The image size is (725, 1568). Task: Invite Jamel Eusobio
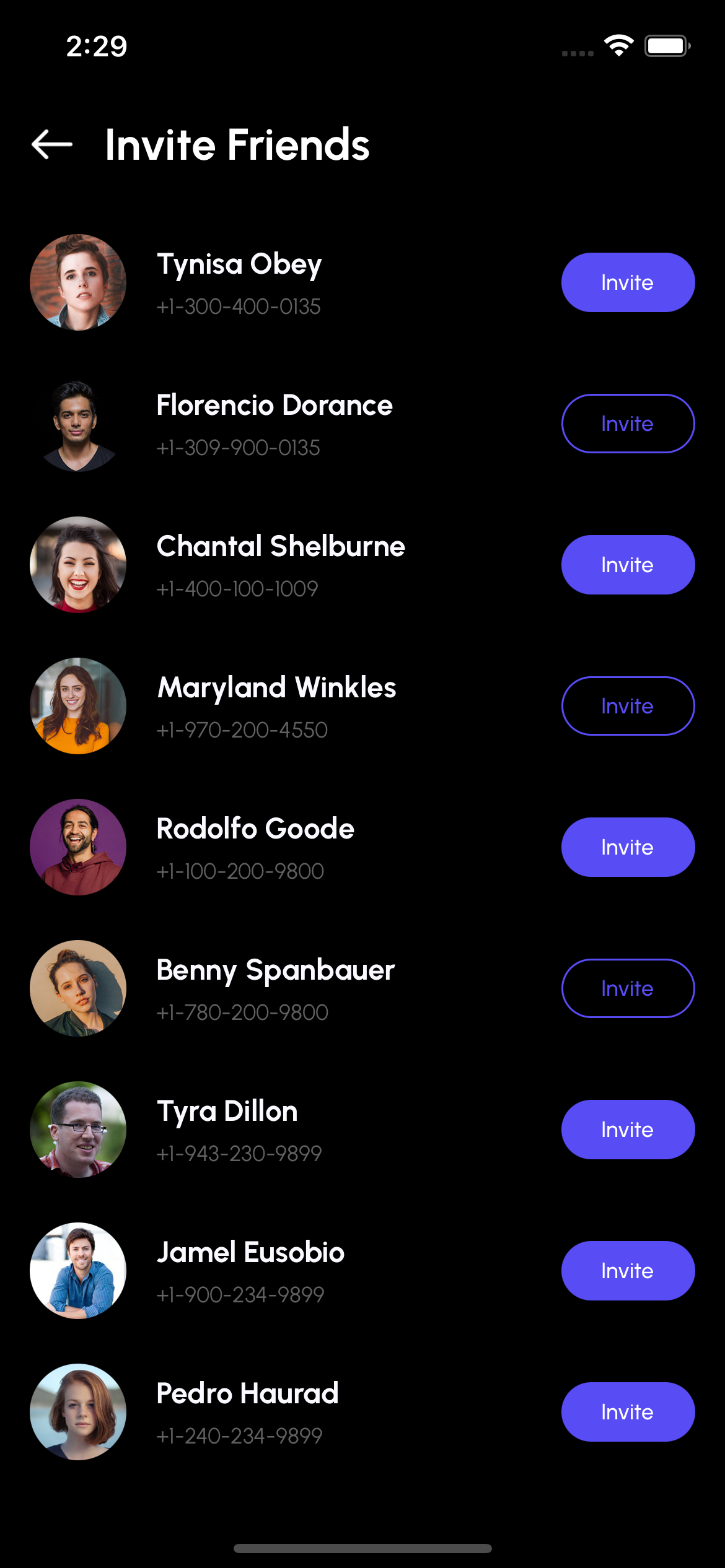[x=627, y=1271]
